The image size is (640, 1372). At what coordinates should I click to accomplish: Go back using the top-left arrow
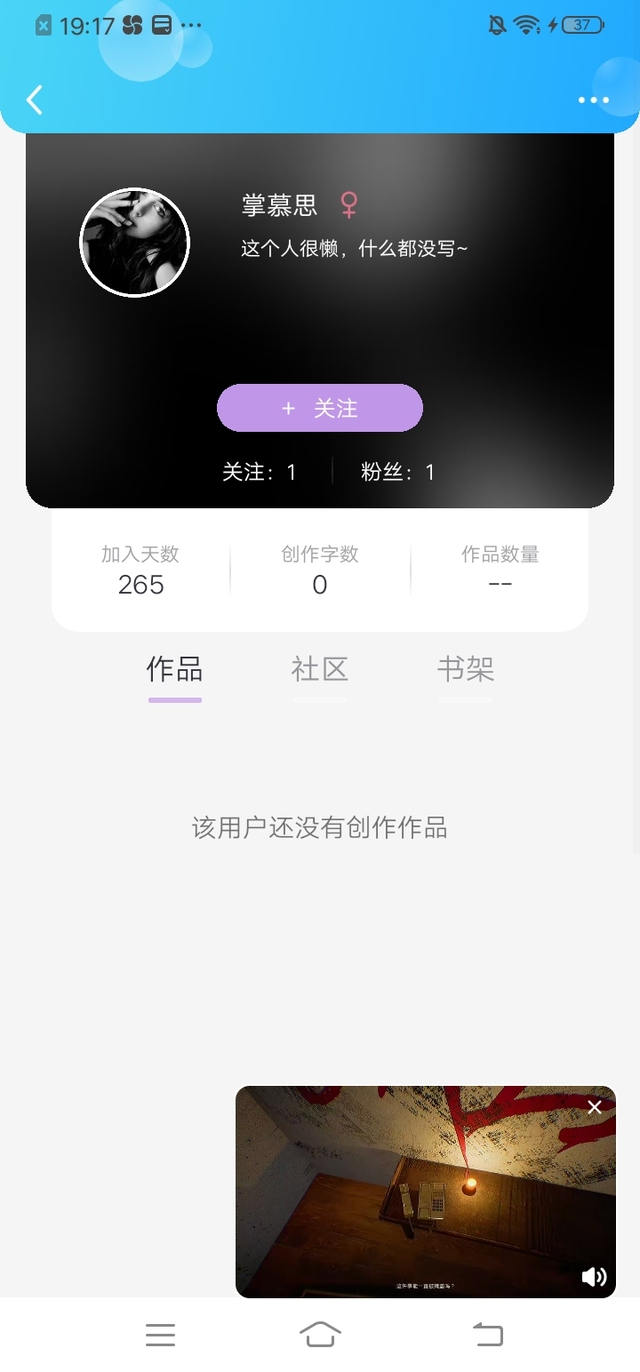tap(35, 100)
